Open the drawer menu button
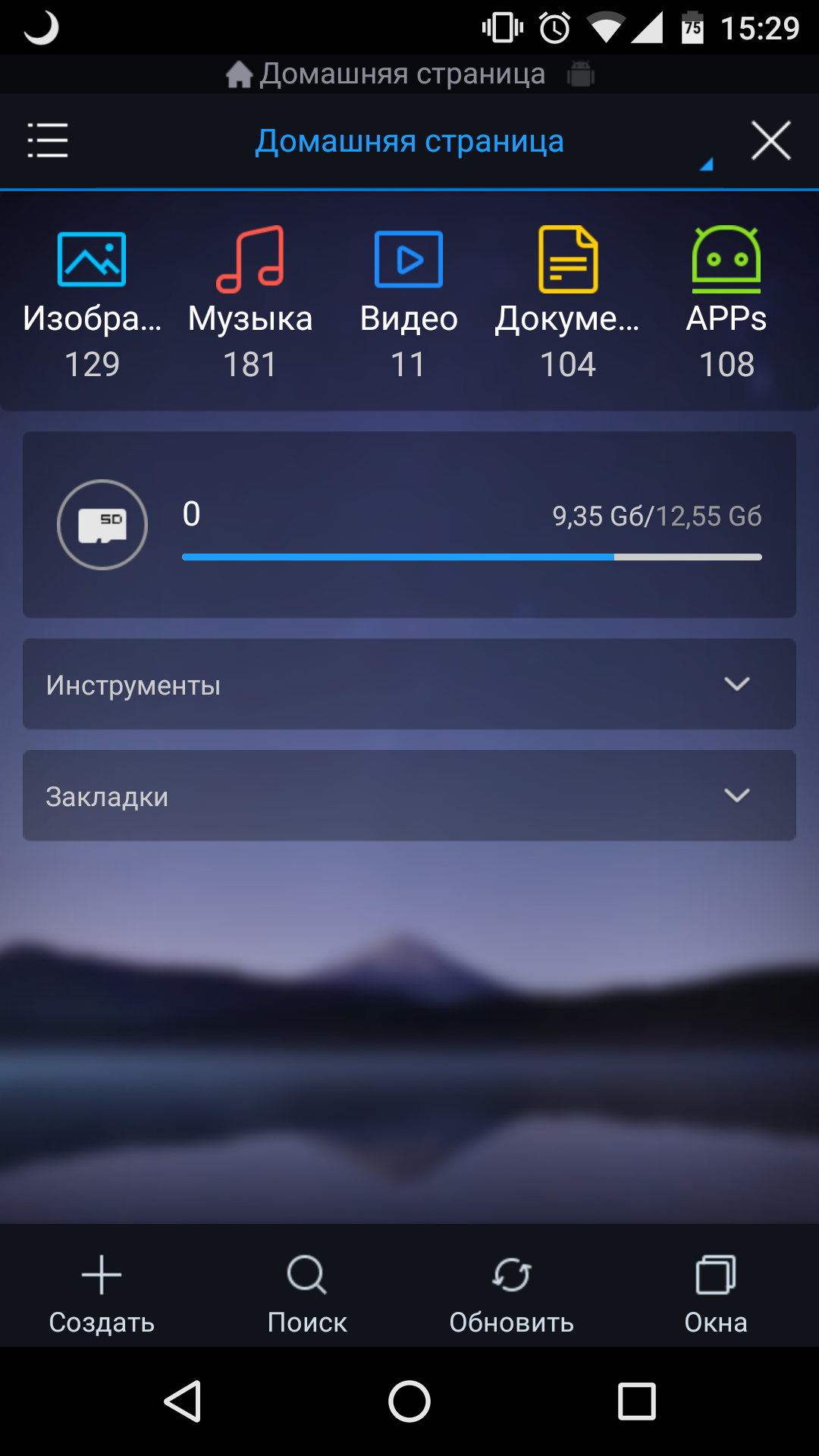This screenshot has width=819, height=1456. [48, 140]
